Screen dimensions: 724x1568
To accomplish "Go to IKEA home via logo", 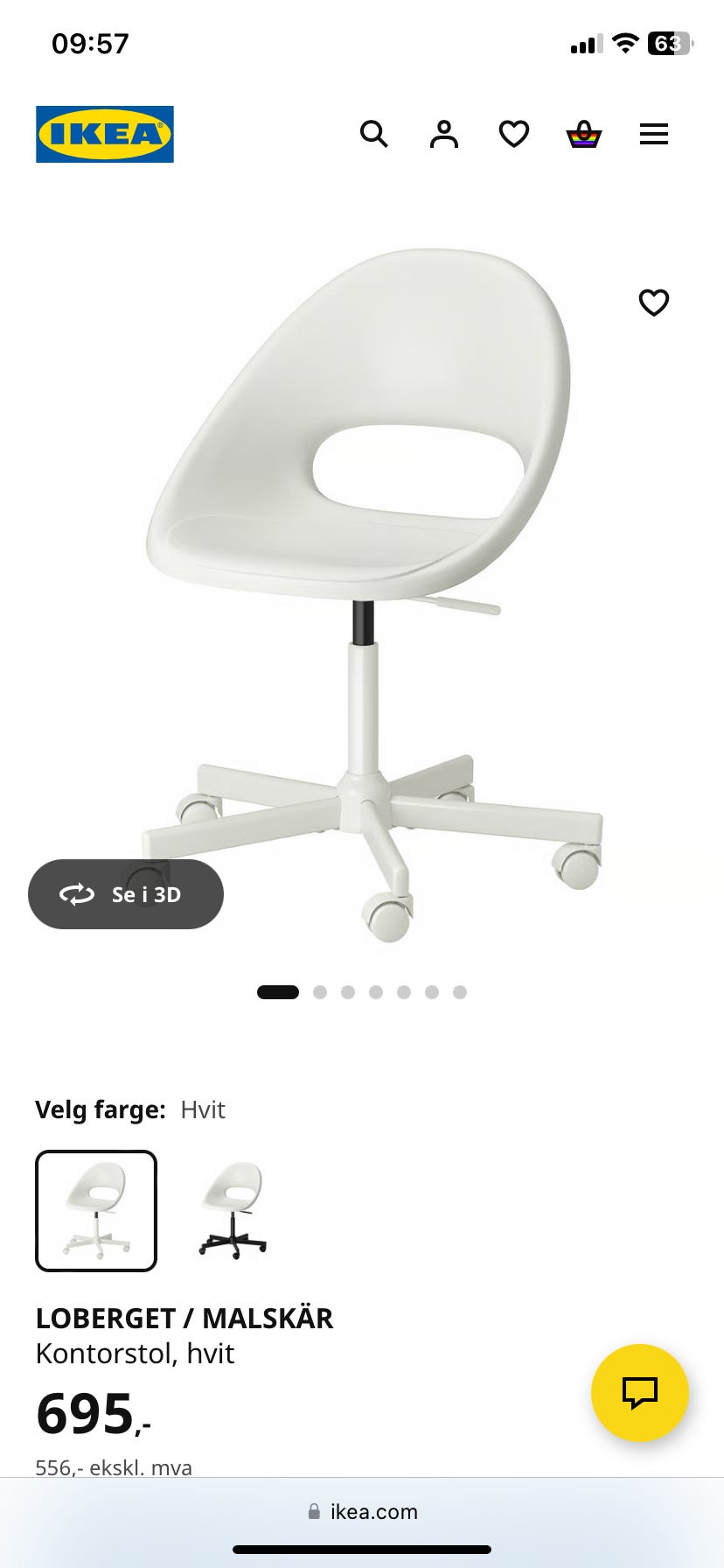I will (105, 134).
